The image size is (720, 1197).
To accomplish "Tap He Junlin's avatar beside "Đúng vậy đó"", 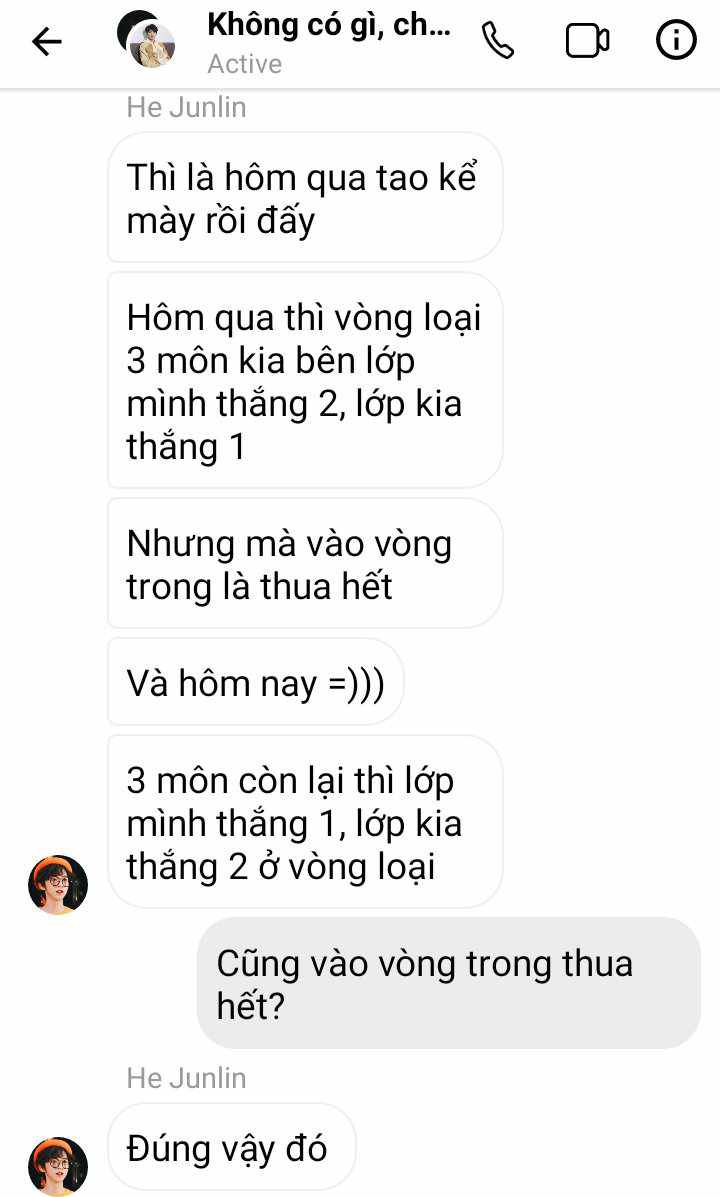I will (58, 1166).
